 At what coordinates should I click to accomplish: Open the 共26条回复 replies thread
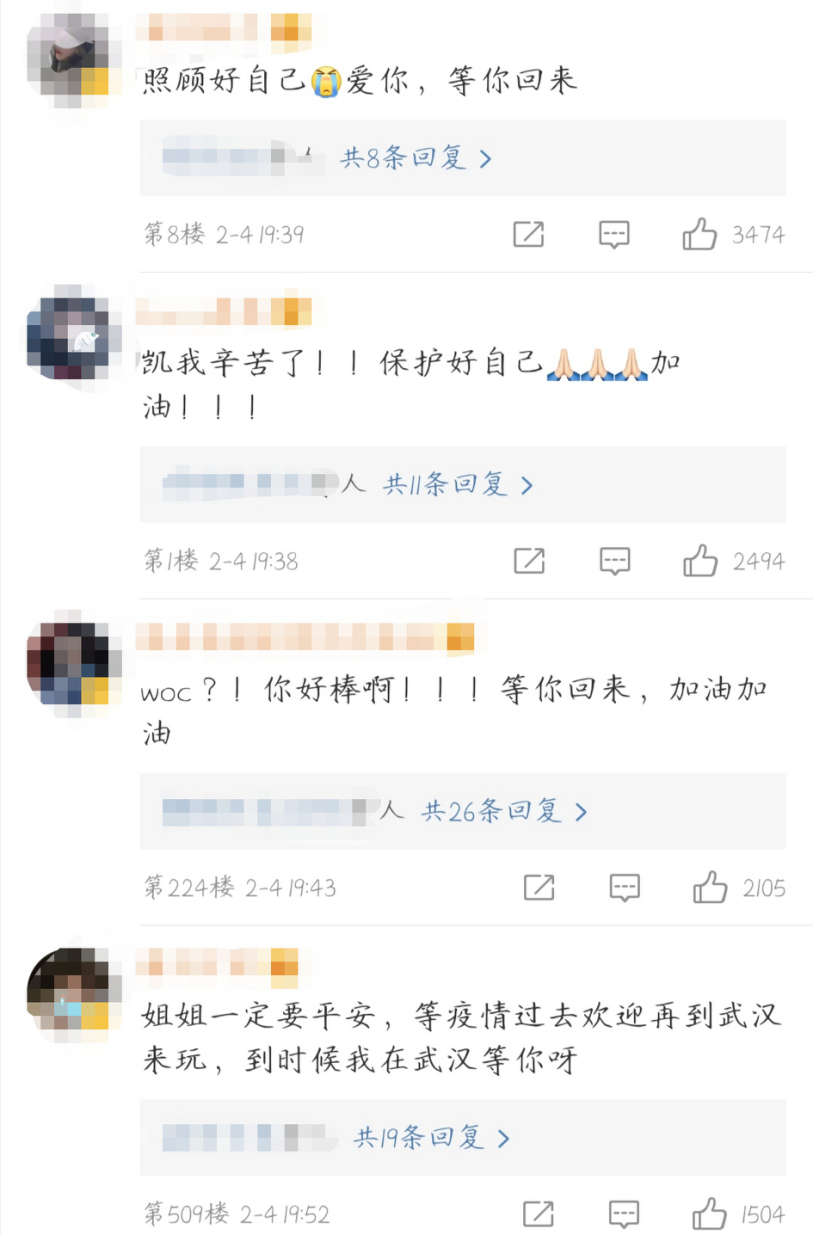click(503, 811)
